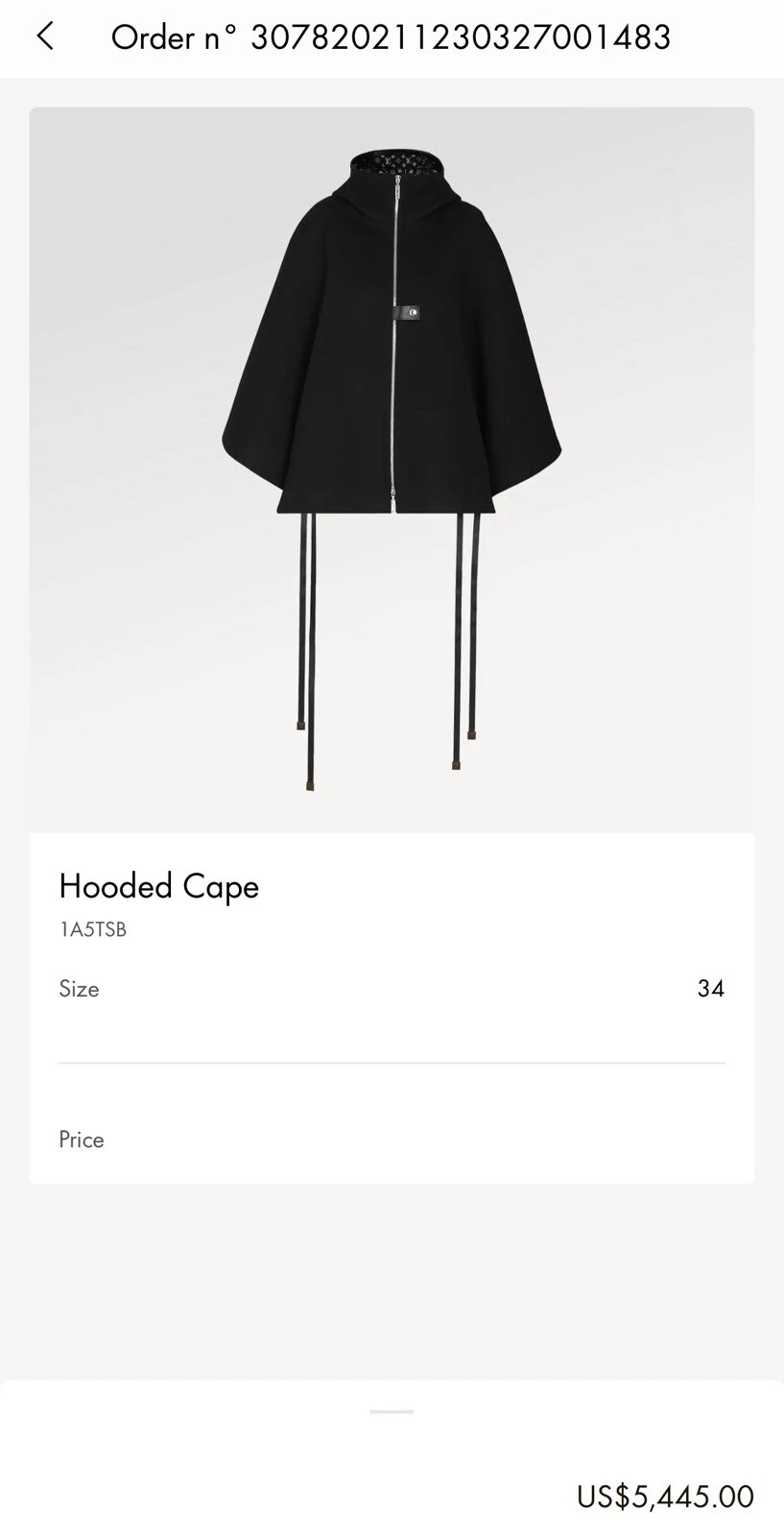Go back from the order details

pos(44,36)
